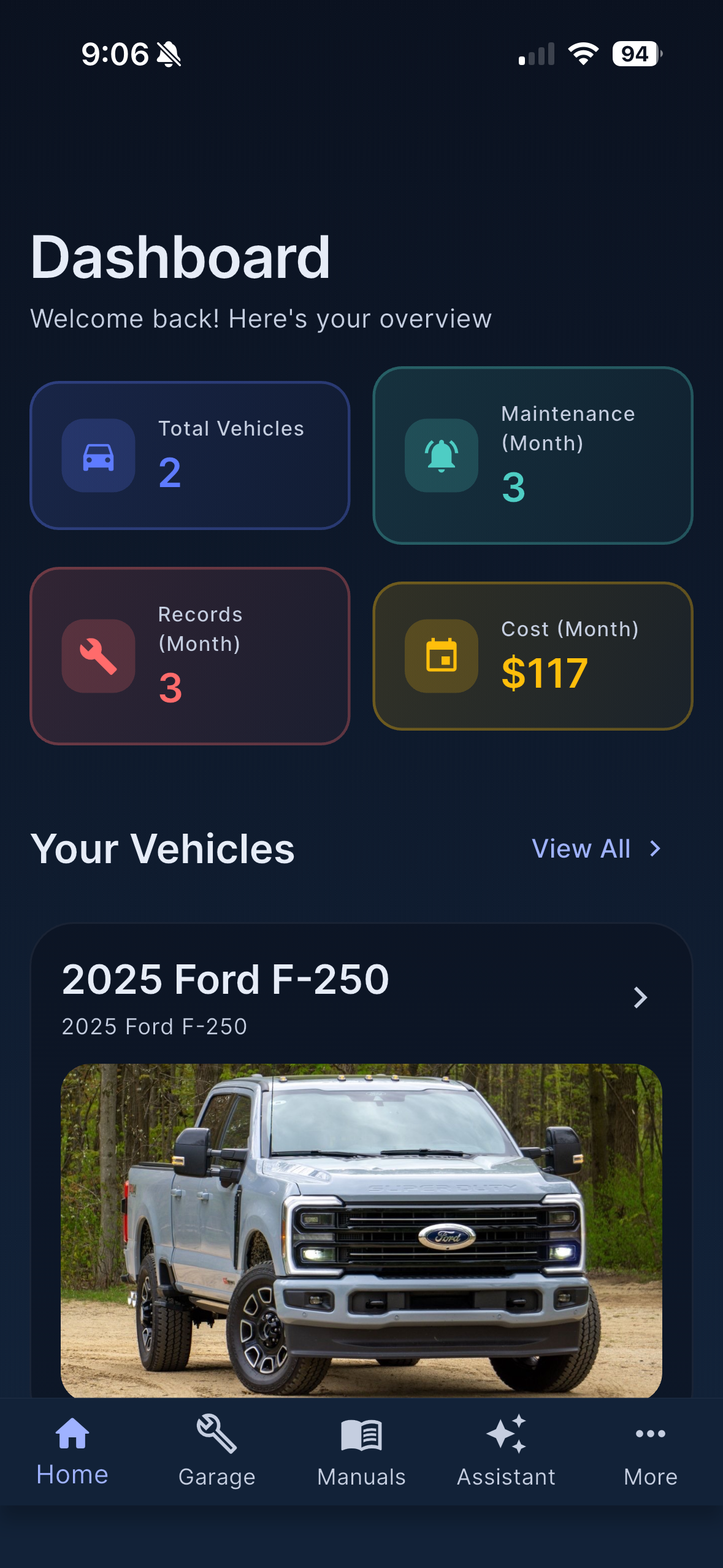The width and height of the screenshot is (723, 1568).
Task: Select the Maintenance (Month) card
Action: (532, 455)
